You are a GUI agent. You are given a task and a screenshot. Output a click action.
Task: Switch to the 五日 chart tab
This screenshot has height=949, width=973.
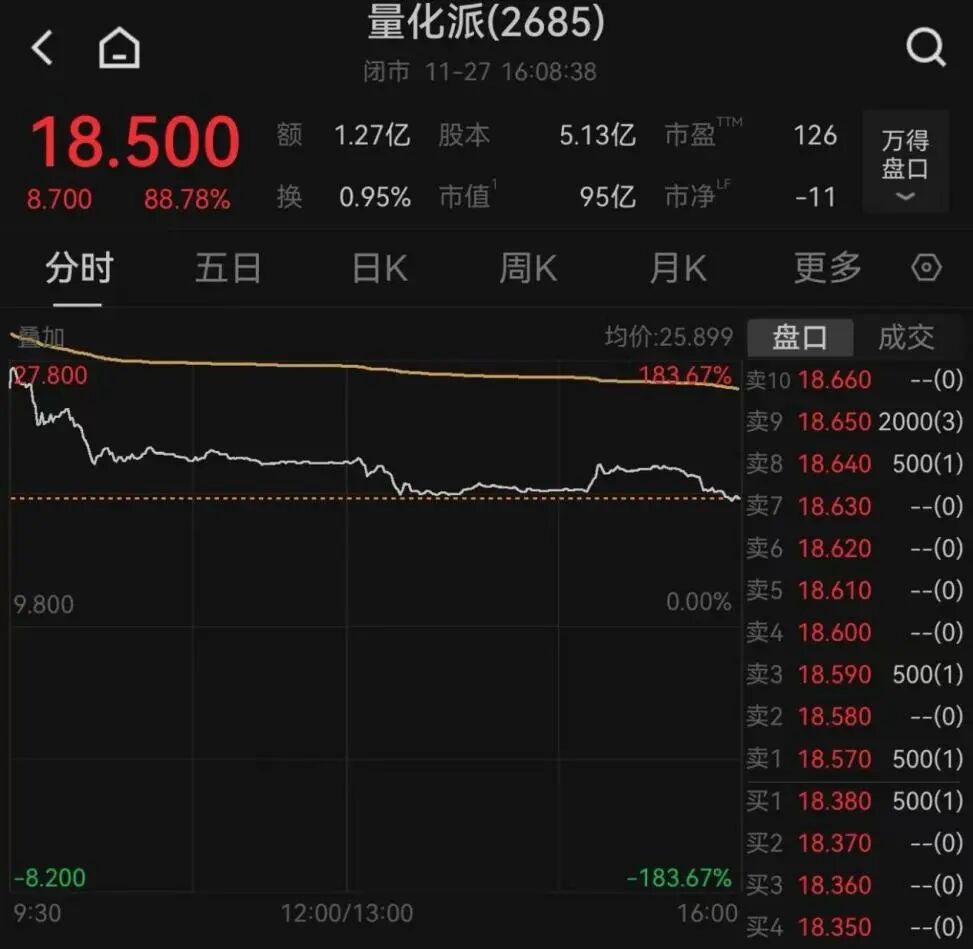[228, 268]
